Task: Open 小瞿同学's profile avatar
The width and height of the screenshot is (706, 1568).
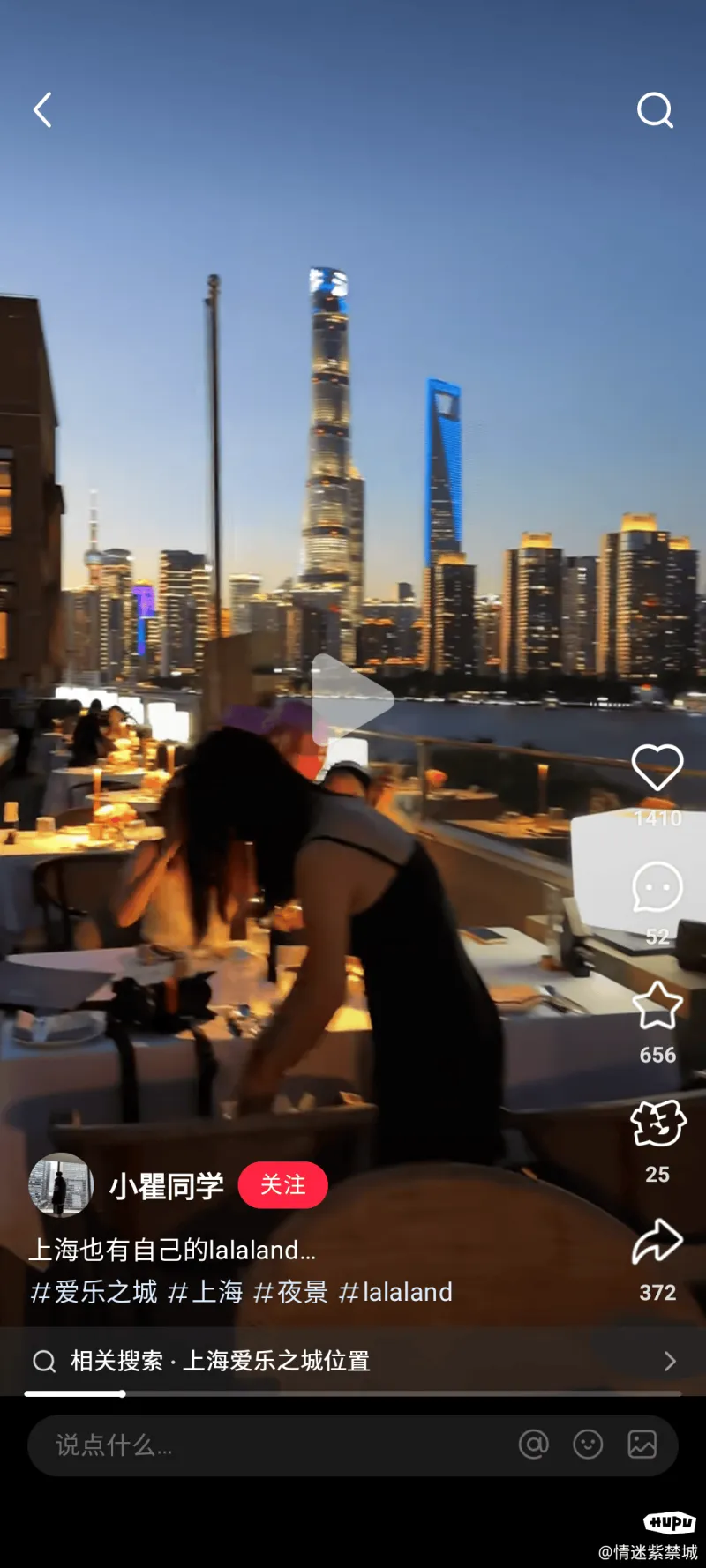Action: point(60,1184)
